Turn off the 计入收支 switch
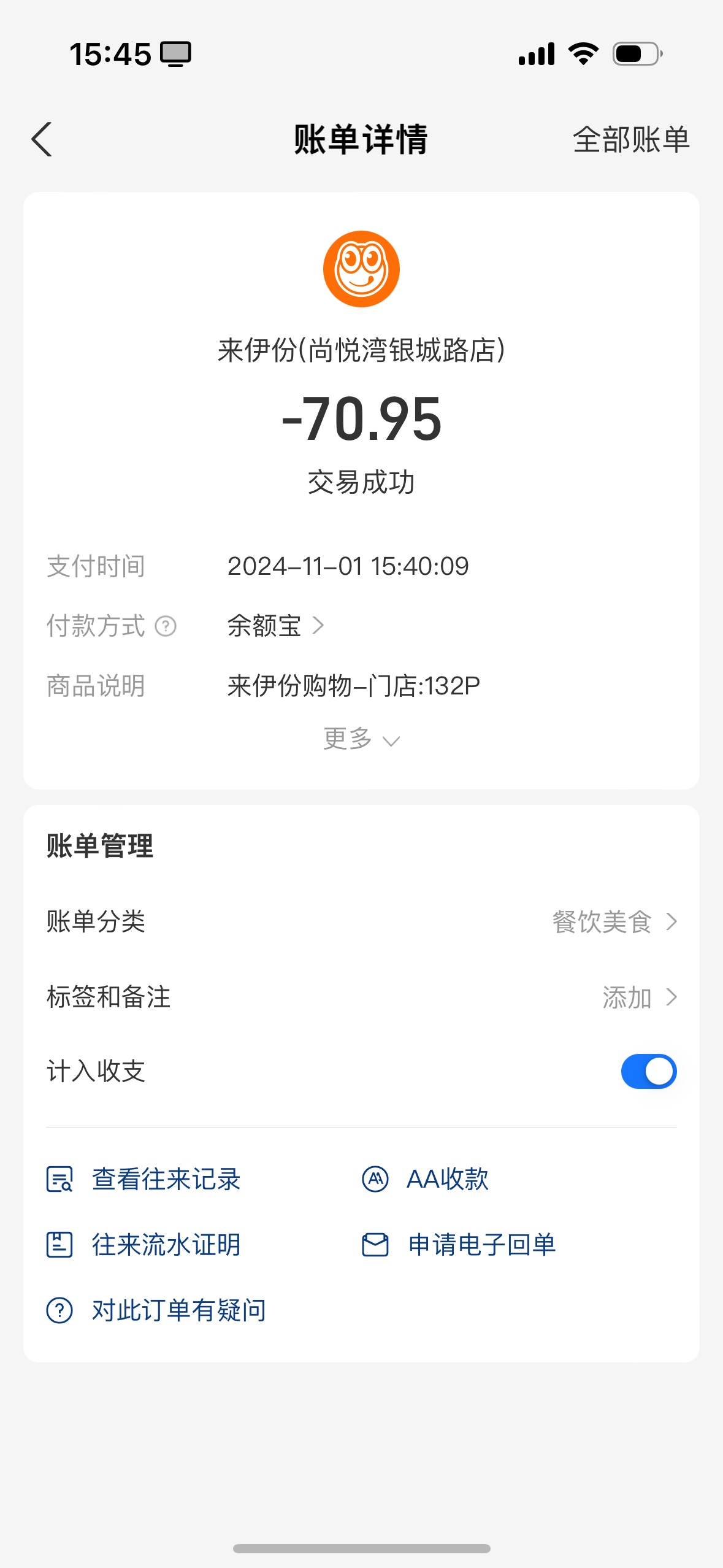 coord(648,1072)
